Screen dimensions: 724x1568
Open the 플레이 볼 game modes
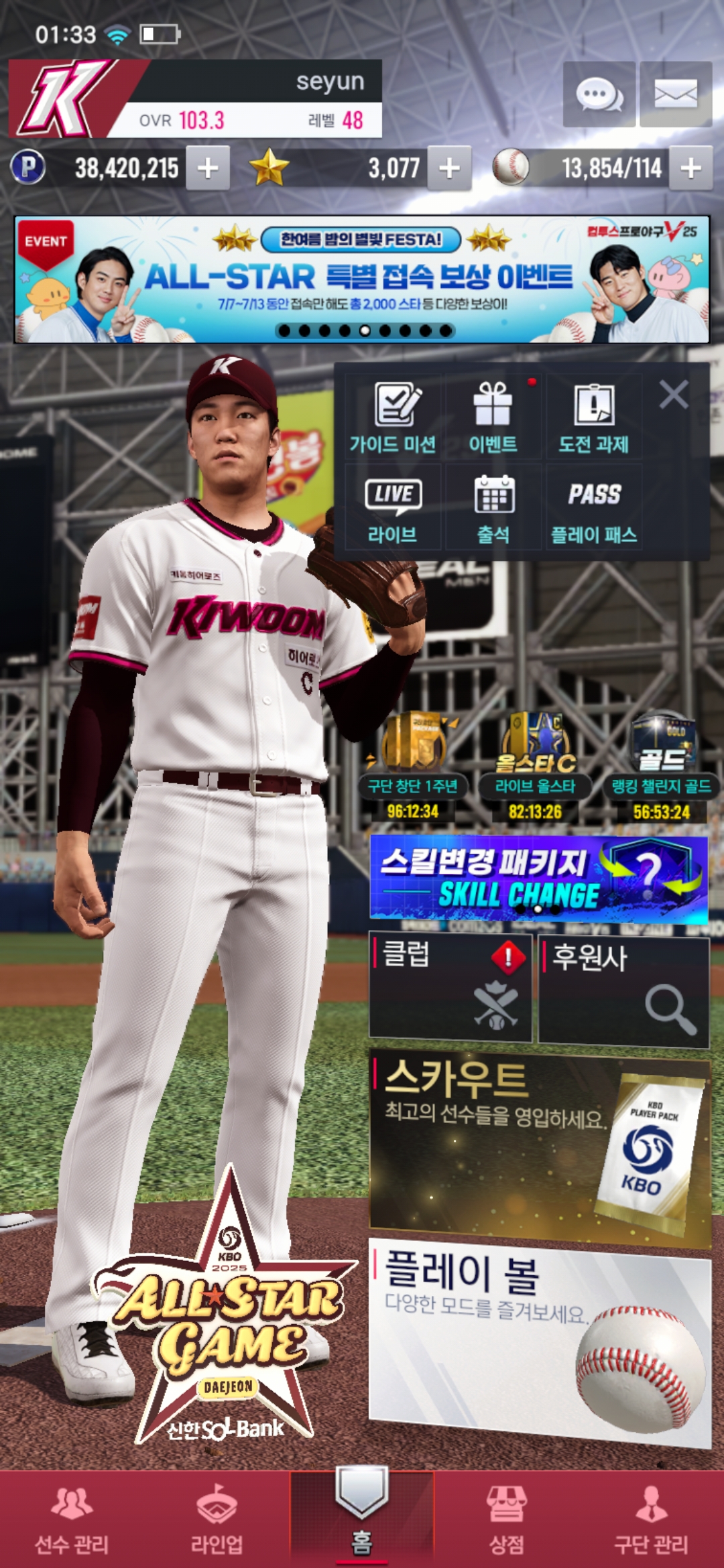(x=539, y=1340)
